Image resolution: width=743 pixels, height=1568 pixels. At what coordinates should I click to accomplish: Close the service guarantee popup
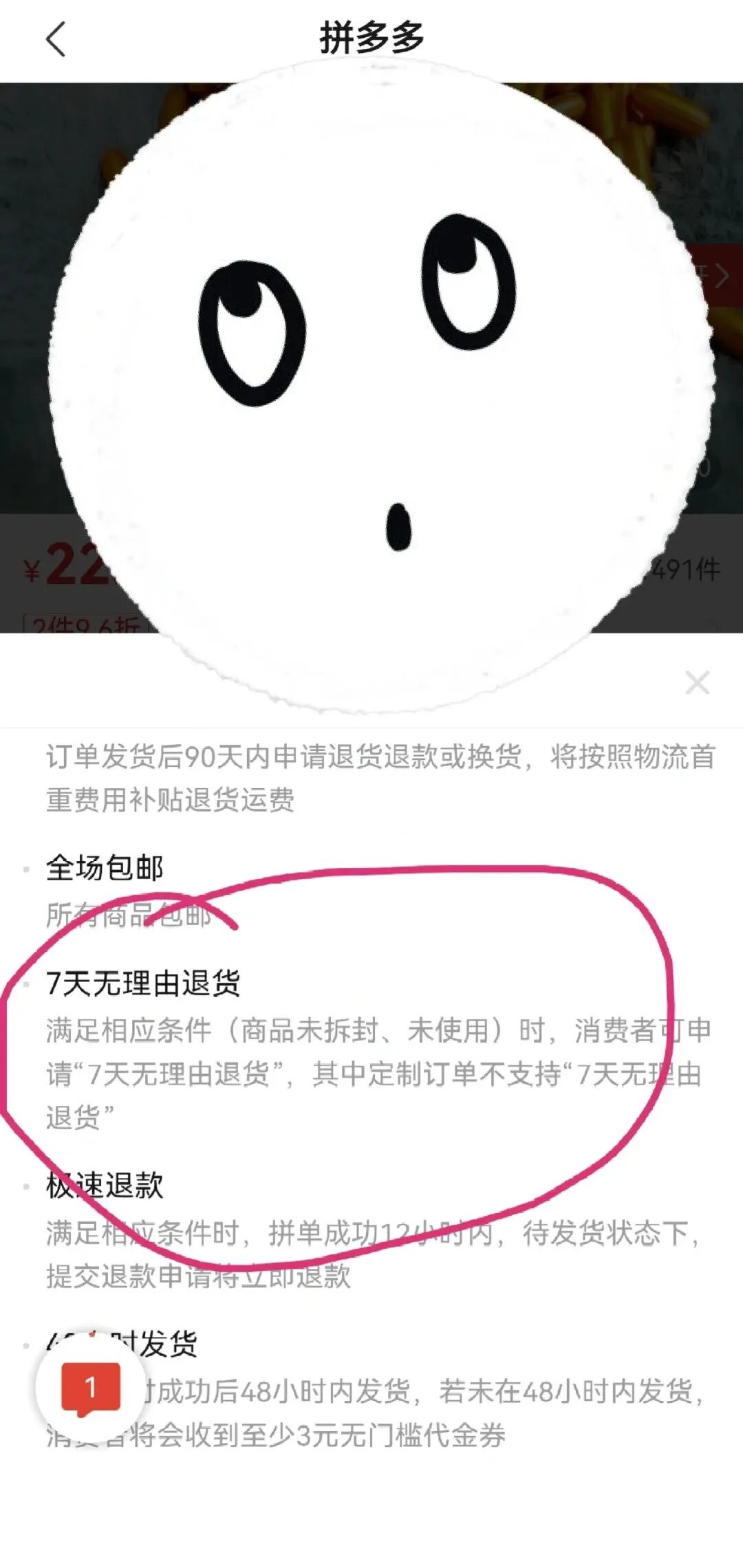click(697, 683)
